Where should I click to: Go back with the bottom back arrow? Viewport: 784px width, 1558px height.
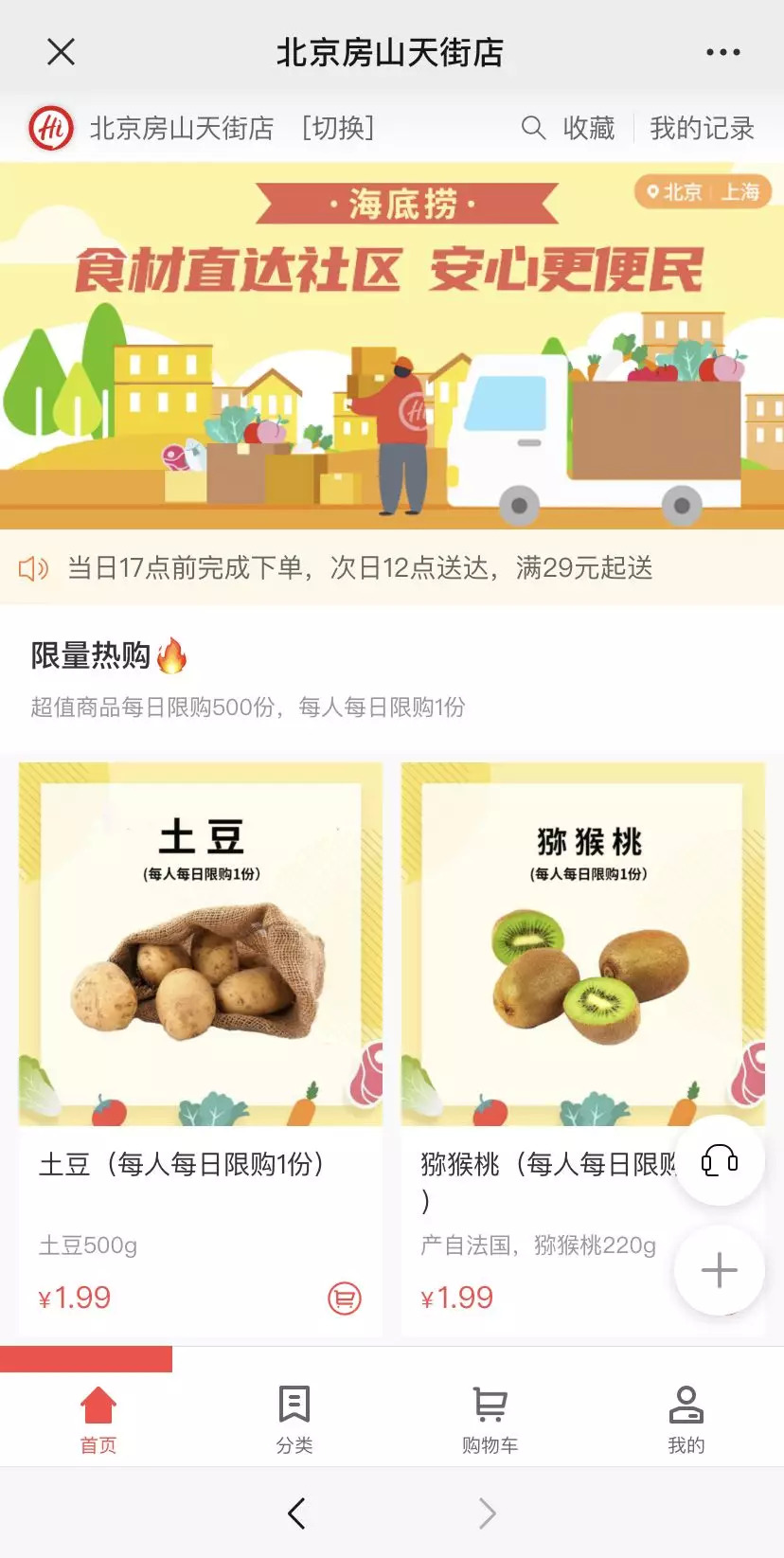296,1513
